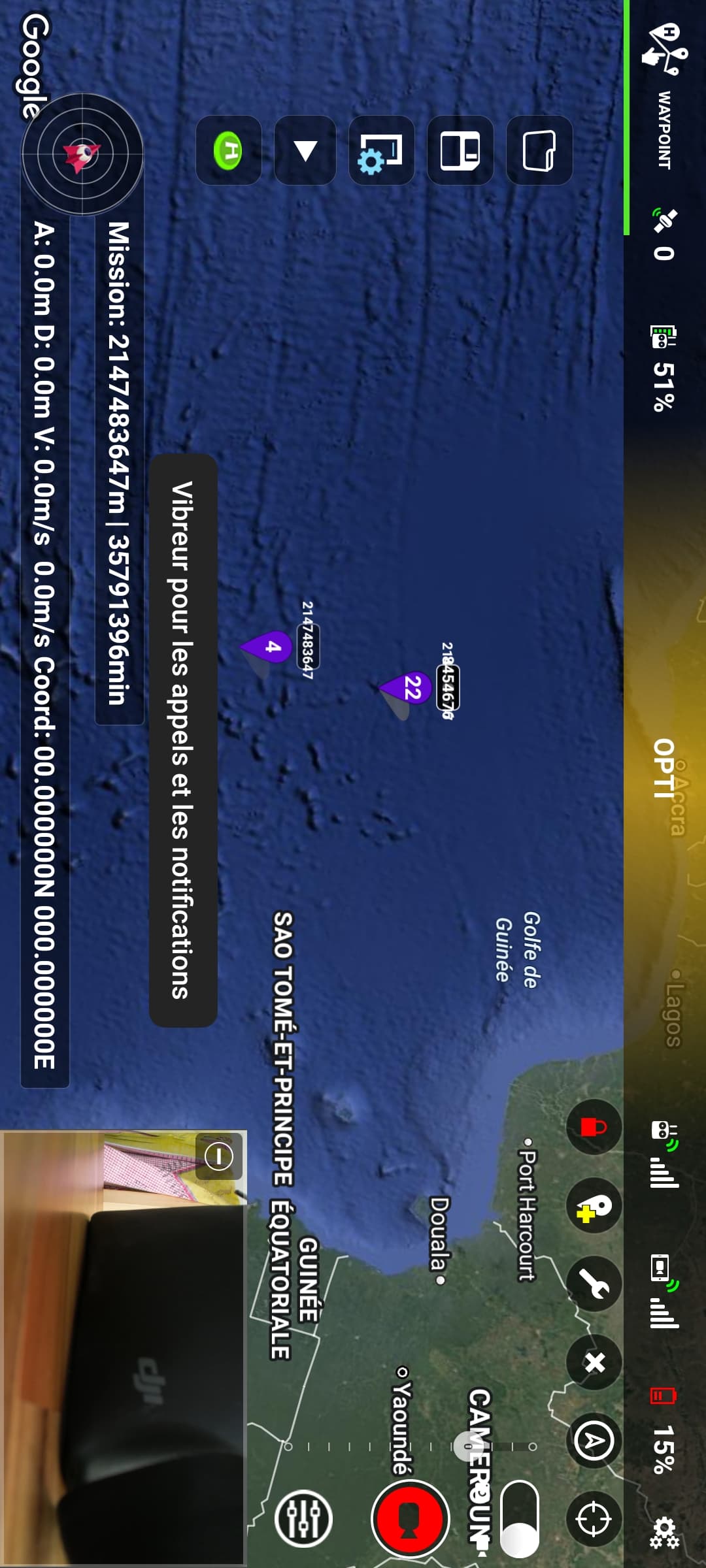The image size is (706, 1568).
Task: Open camera settings sliders icon
Action: 303,1519
